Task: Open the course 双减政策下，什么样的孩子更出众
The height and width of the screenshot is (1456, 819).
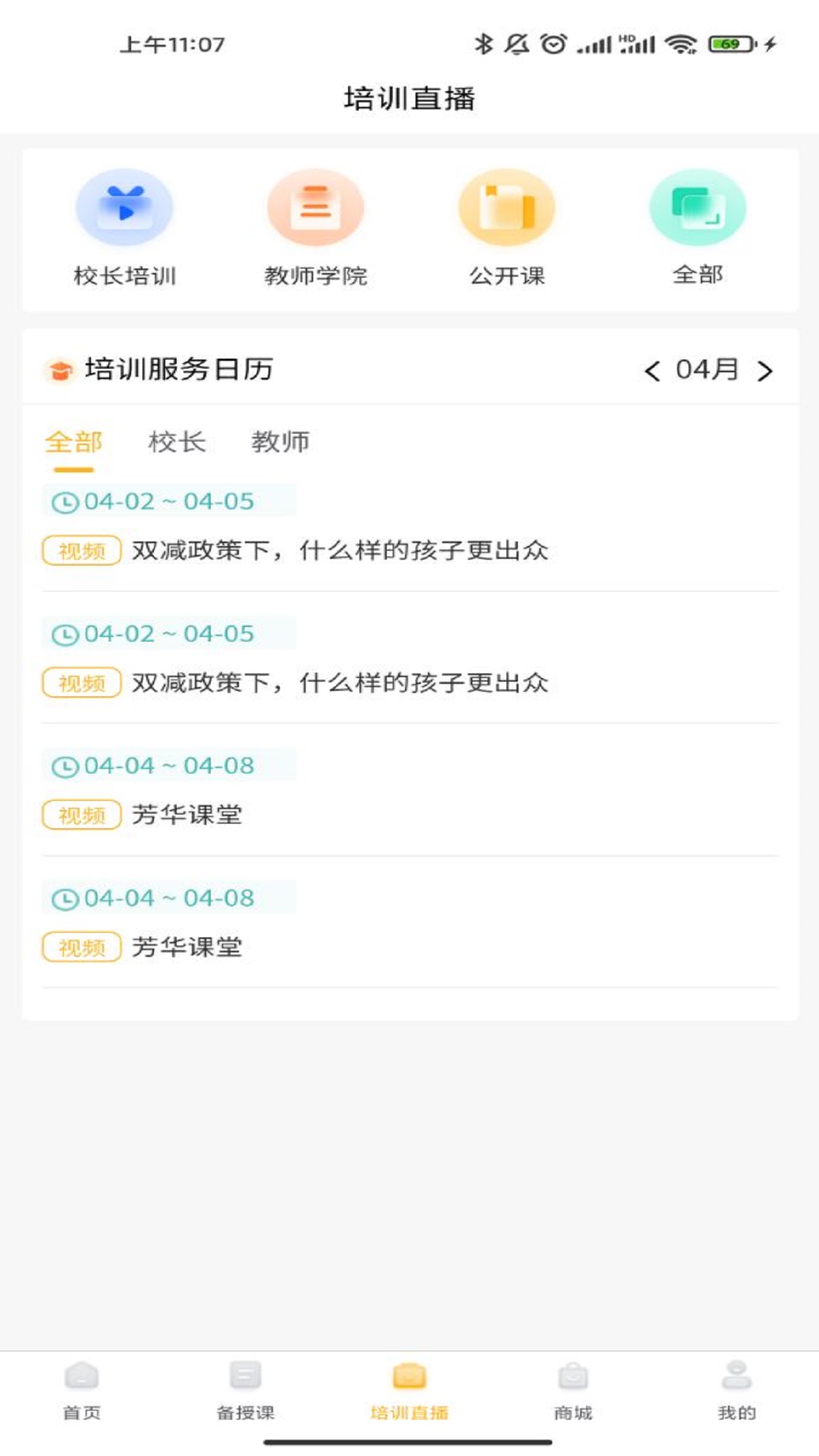Action: (x=343, y=550)
